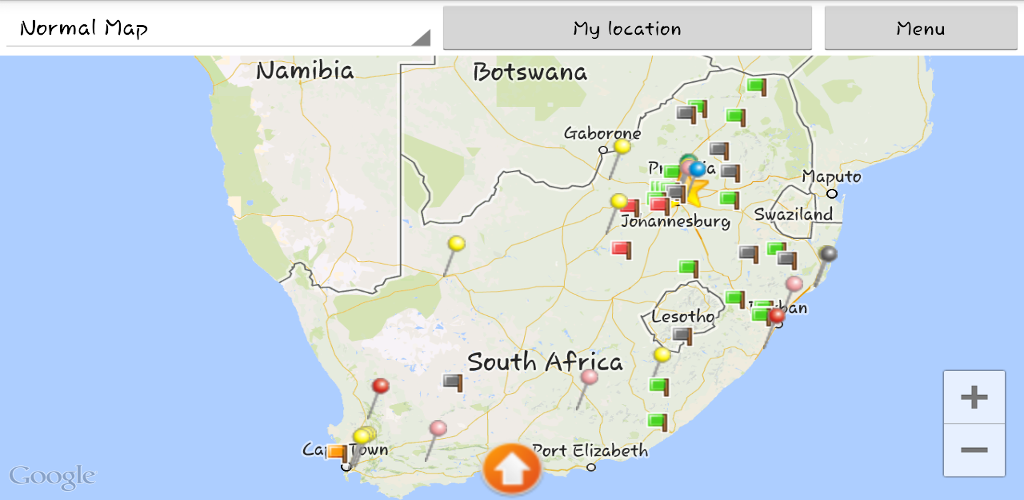
Task: Tap the orange up-arrow button
Action: (512, 469)
